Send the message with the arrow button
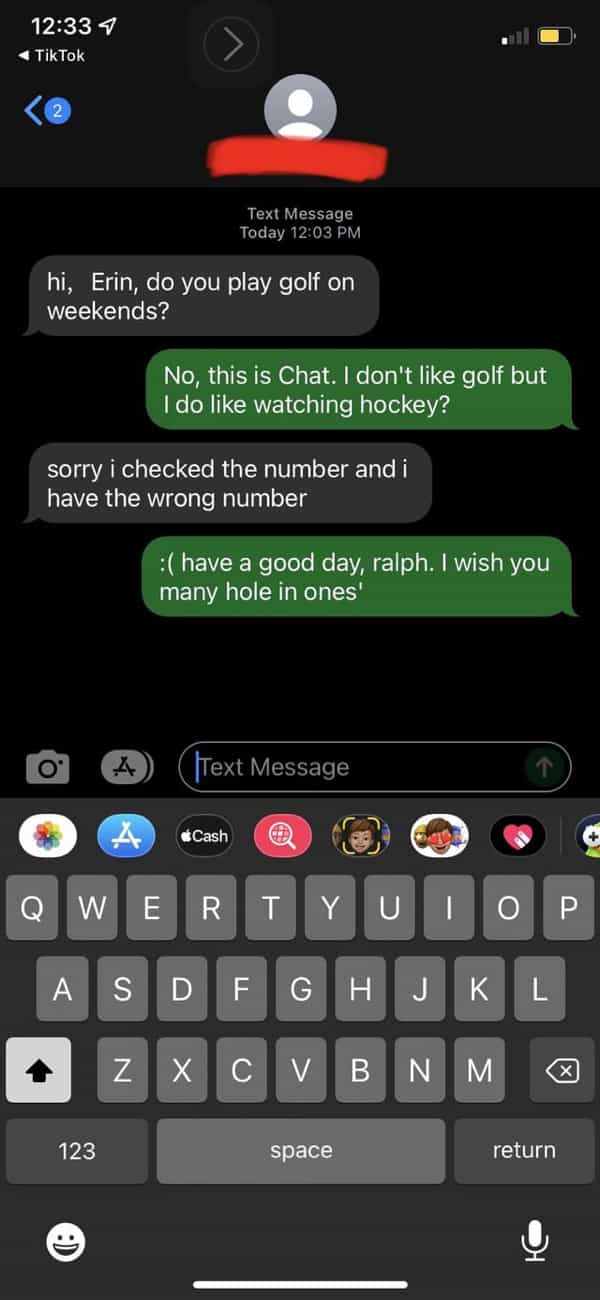Screen dimensions: 600x1300 [543, 767]
